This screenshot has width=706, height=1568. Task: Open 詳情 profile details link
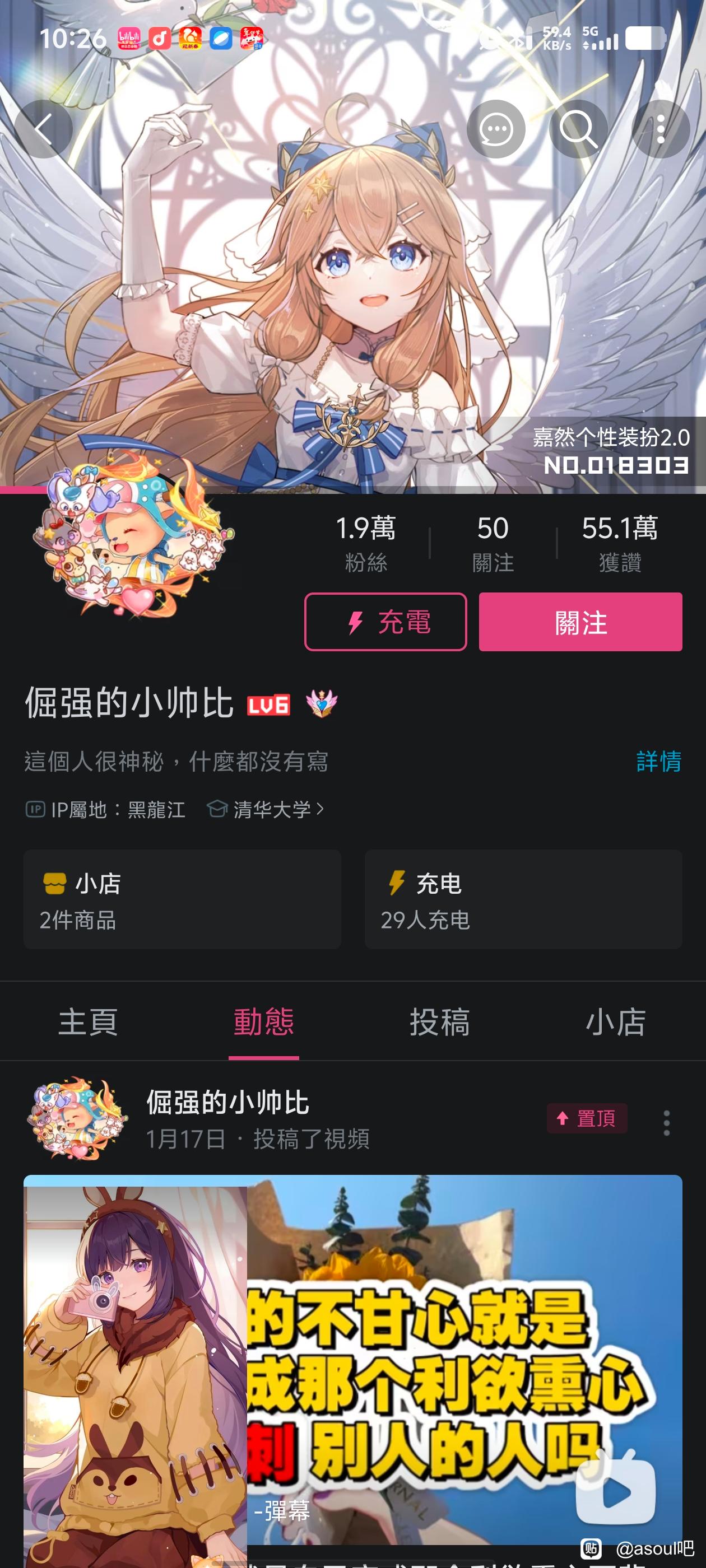(658, 762)
